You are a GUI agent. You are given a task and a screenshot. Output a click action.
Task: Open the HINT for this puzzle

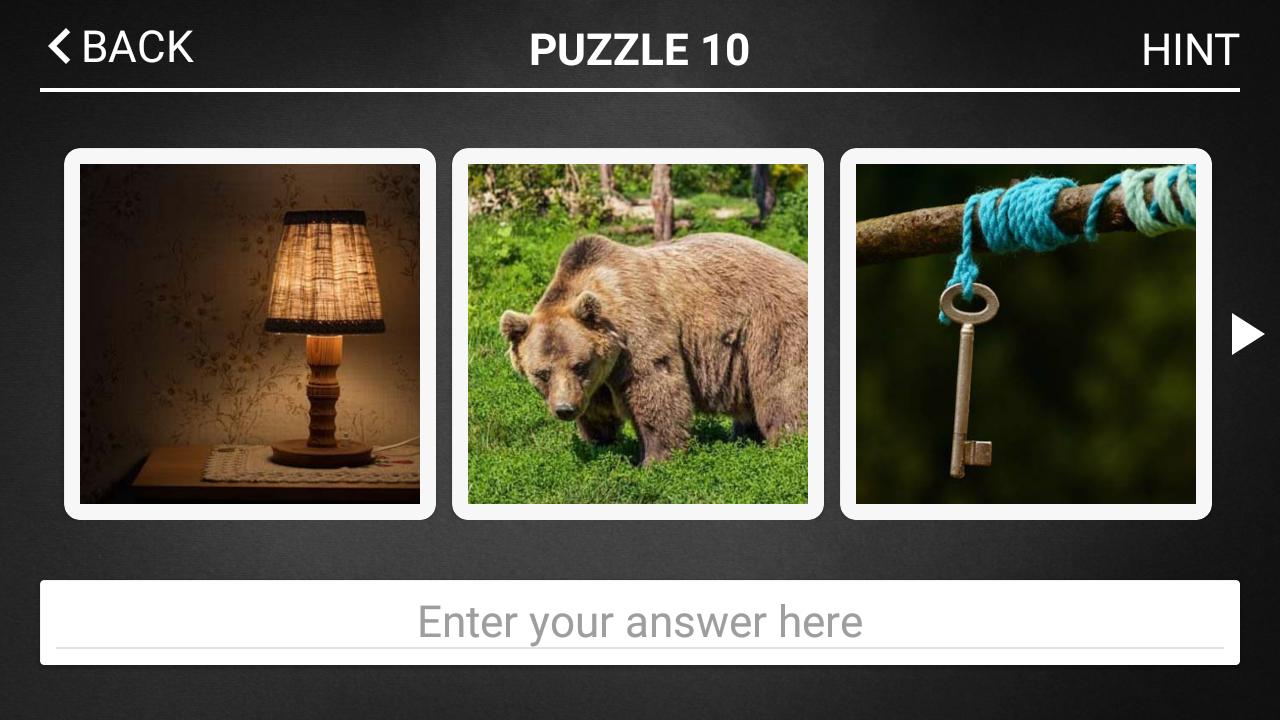1189,50
